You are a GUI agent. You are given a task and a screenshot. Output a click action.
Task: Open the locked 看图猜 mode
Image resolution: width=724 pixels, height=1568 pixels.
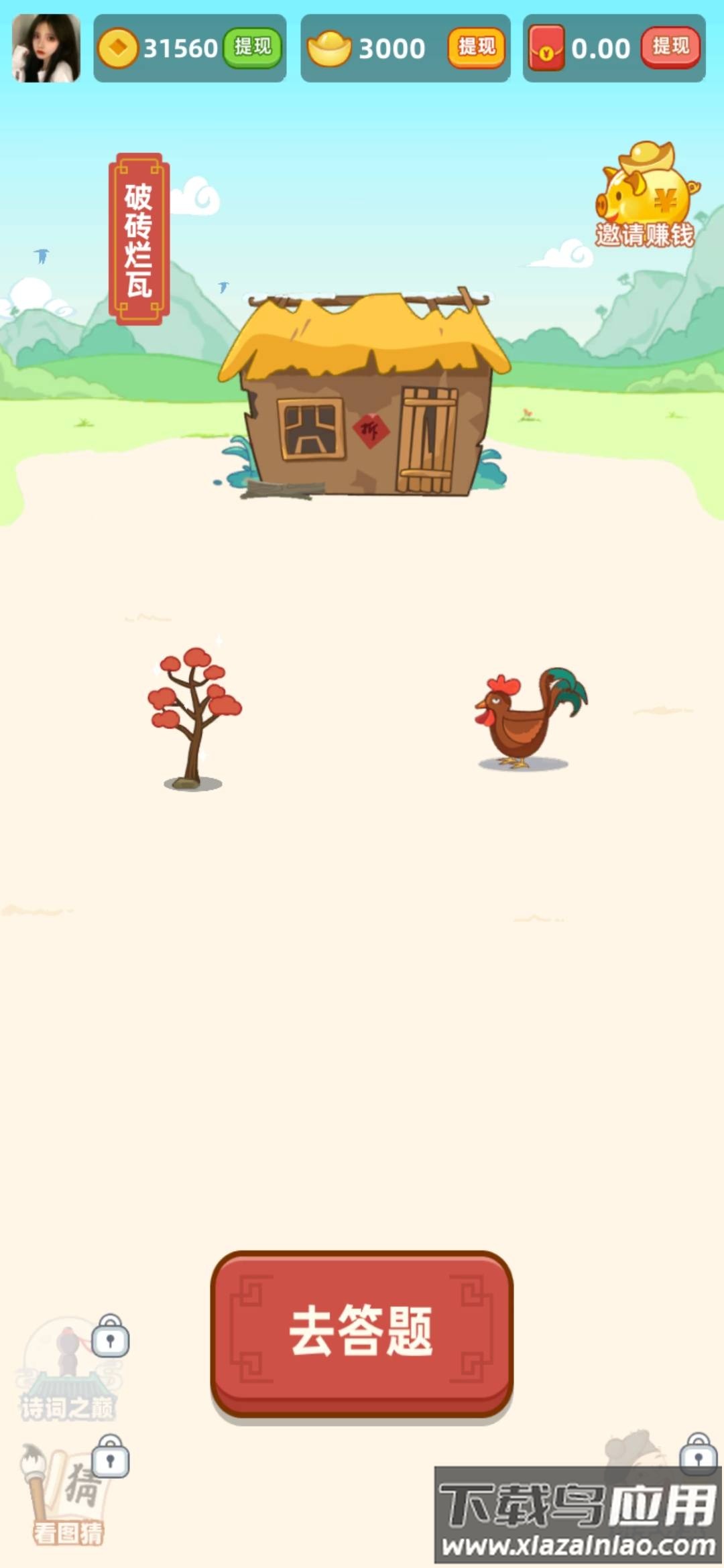click(68, 1493)
